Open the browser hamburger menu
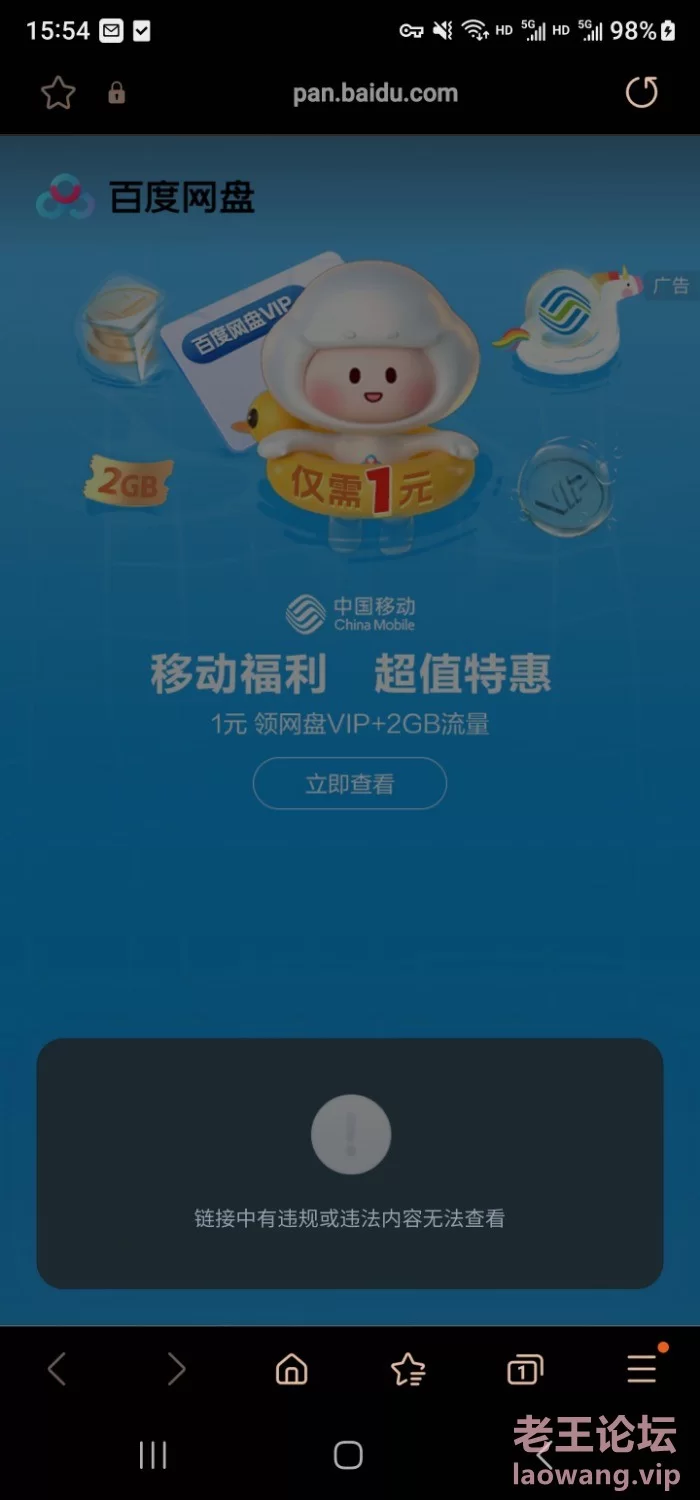Image resolution: width=700 pixels, height=1500 pixels. pos(642,1368)
